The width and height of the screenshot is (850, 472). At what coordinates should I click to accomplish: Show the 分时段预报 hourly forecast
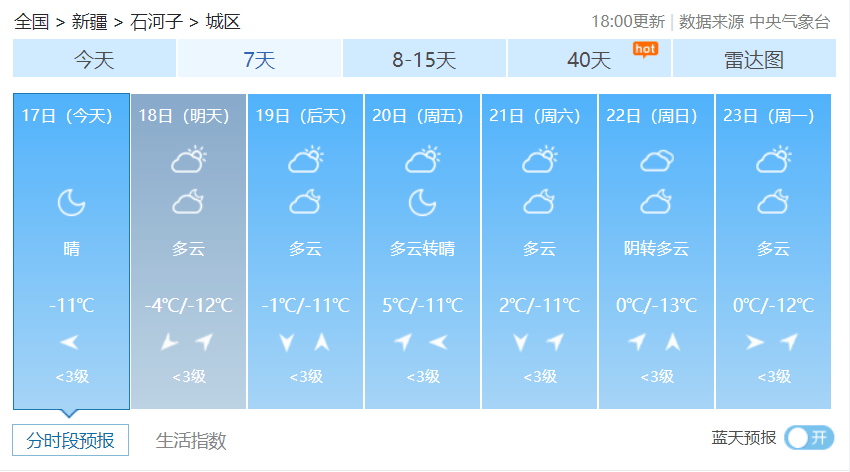click(x=71, y=440)
